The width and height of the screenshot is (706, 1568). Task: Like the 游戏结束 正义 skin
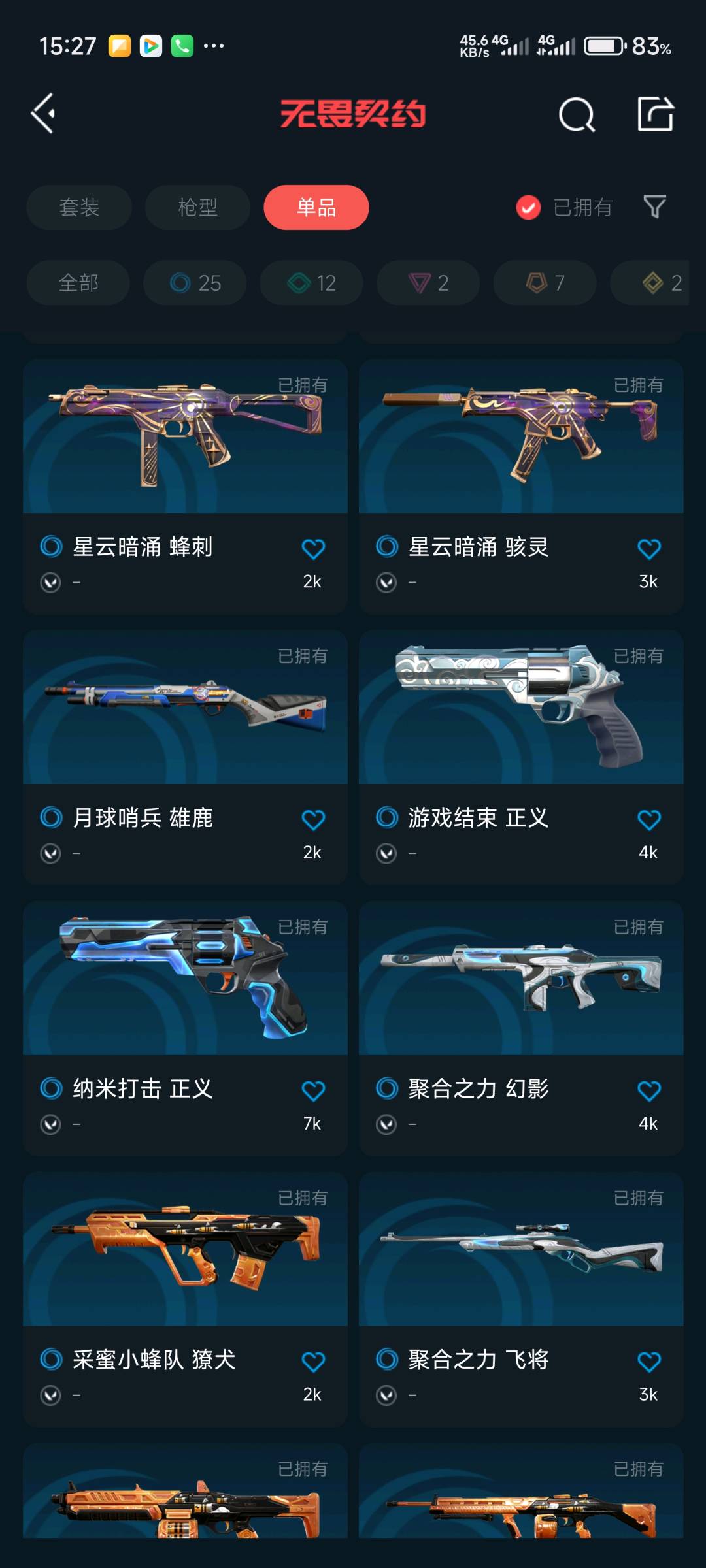coord(648,820)
